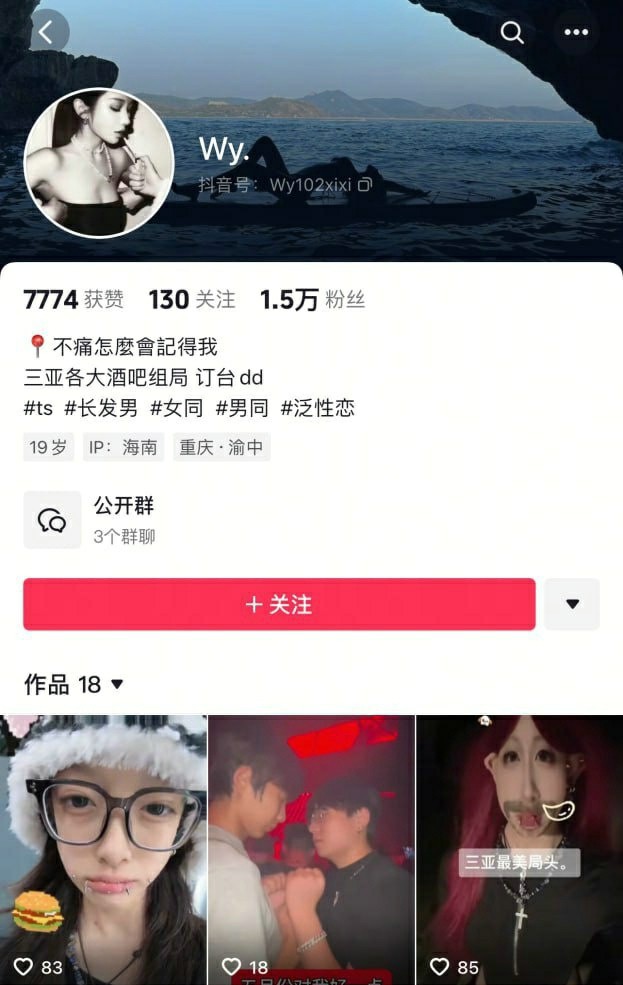View the Wy. profile avatar
Viewport: 623px width, 985px height.
[x=98, y=163]
